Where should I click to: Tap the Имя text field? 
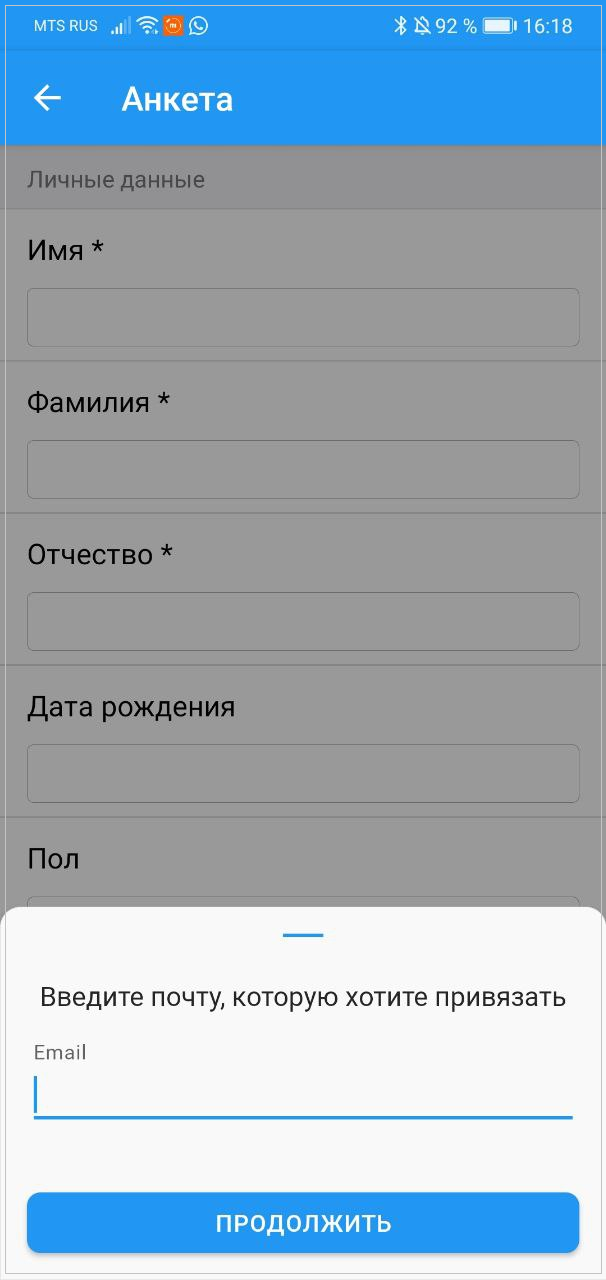(x=303, y=318)
